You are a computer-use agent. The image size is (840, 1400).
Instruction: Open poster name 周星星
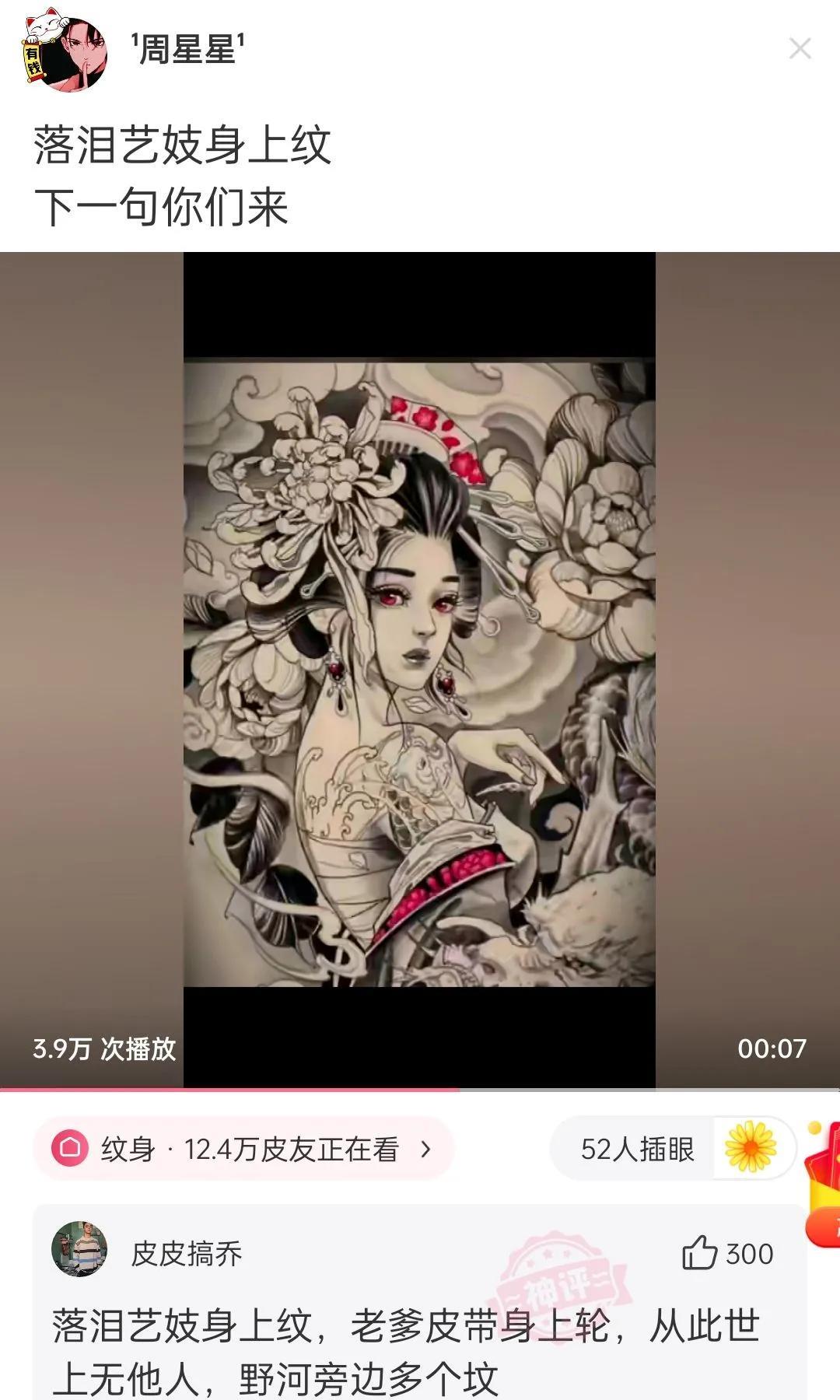click(x=187, y=50)
